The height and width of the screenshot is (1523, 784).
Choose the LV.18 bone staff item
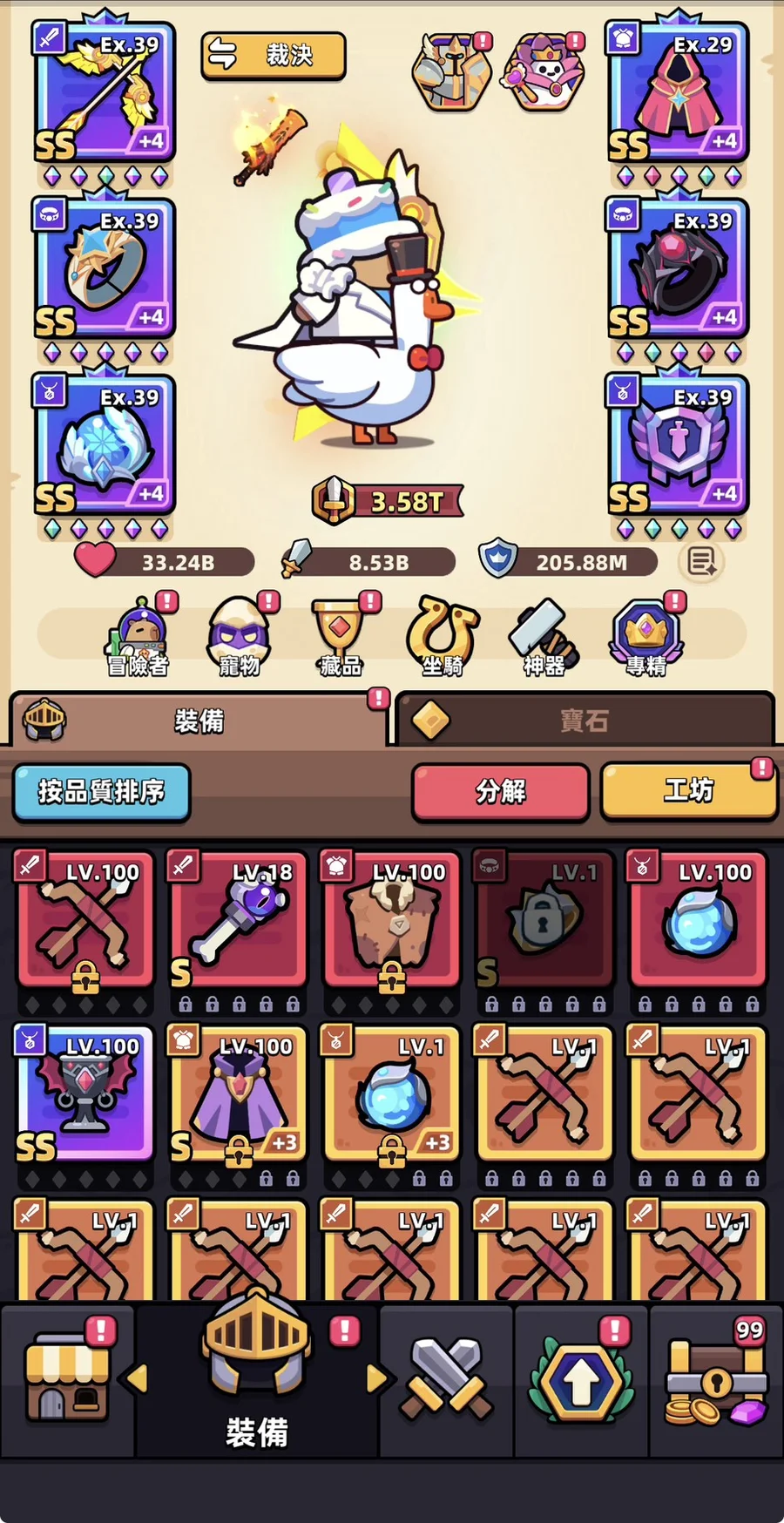pos(238,920)
